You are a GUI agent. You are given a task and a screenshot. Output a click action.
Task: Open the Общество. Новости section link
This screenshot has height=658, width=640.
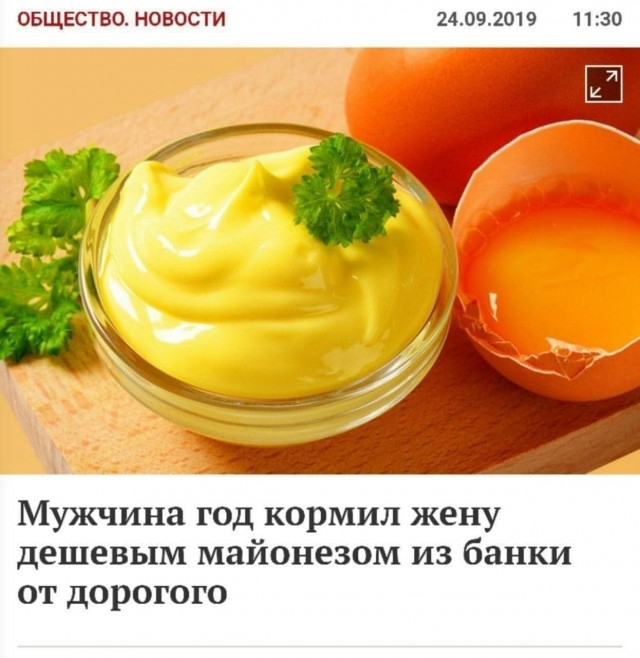pos(121,19)
